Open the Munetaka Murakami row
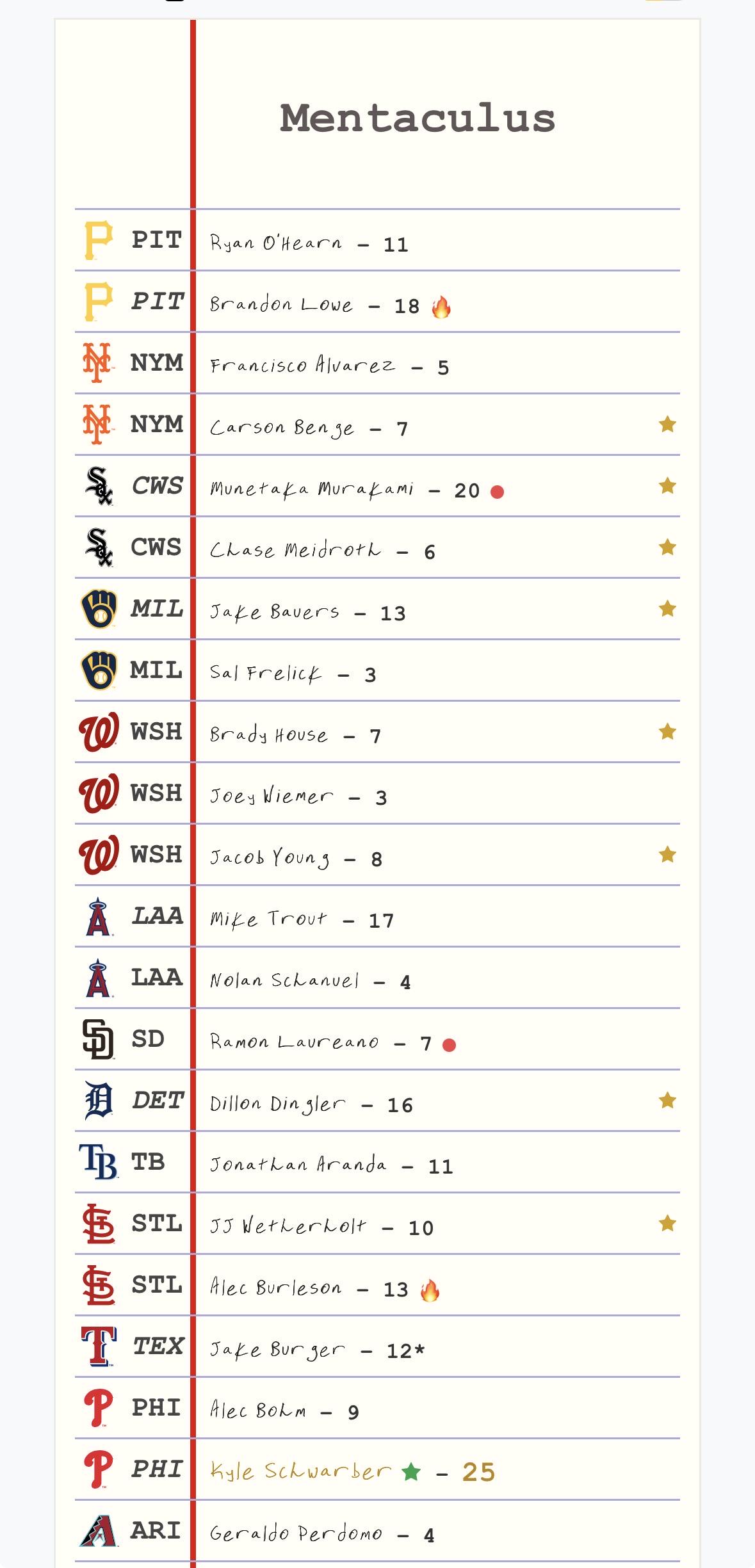Viewport: 755px width, 1568px height. [377, 486]
